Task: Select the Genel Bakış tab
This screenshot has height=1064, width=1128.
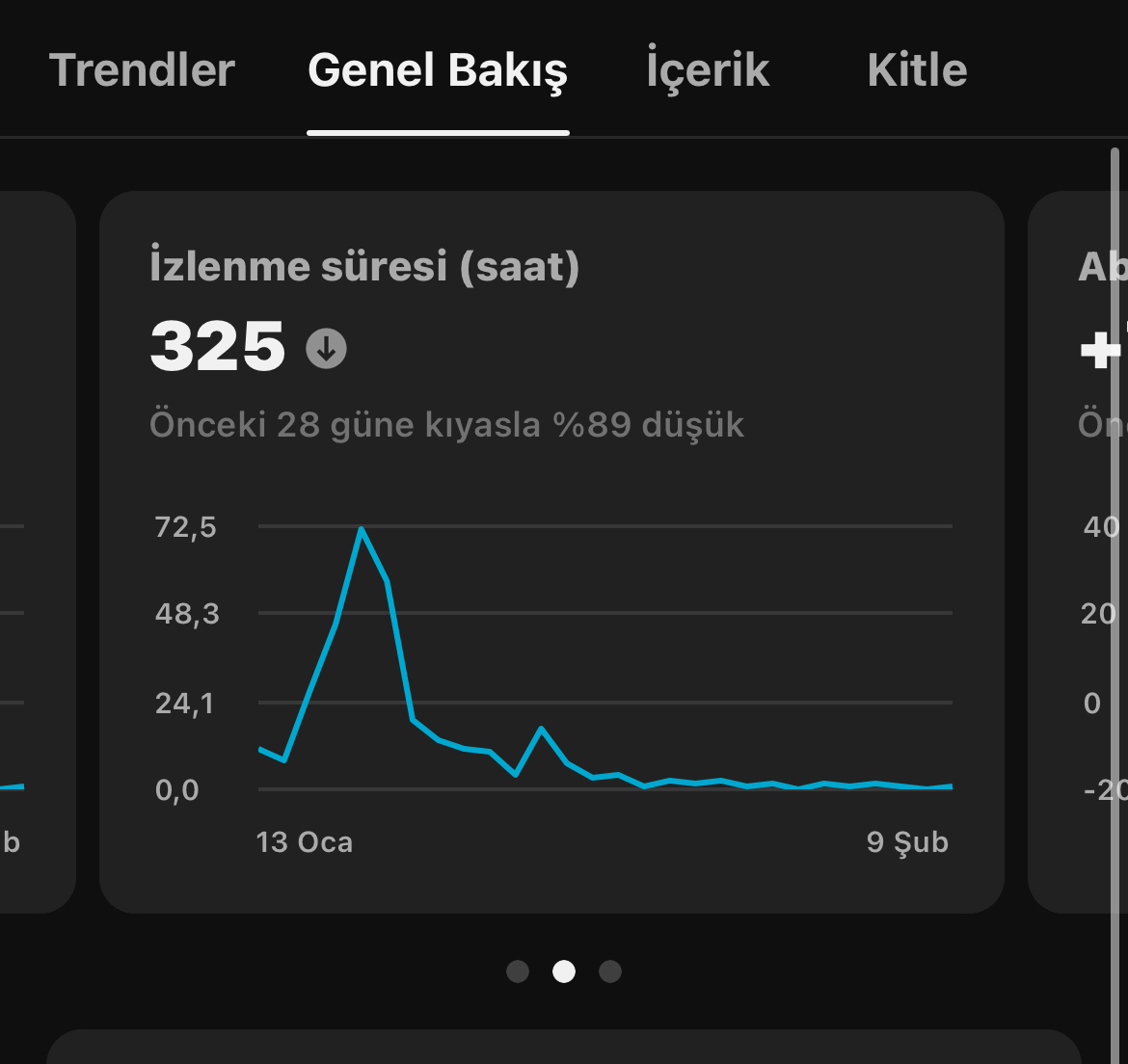Action: coord(438,70)
